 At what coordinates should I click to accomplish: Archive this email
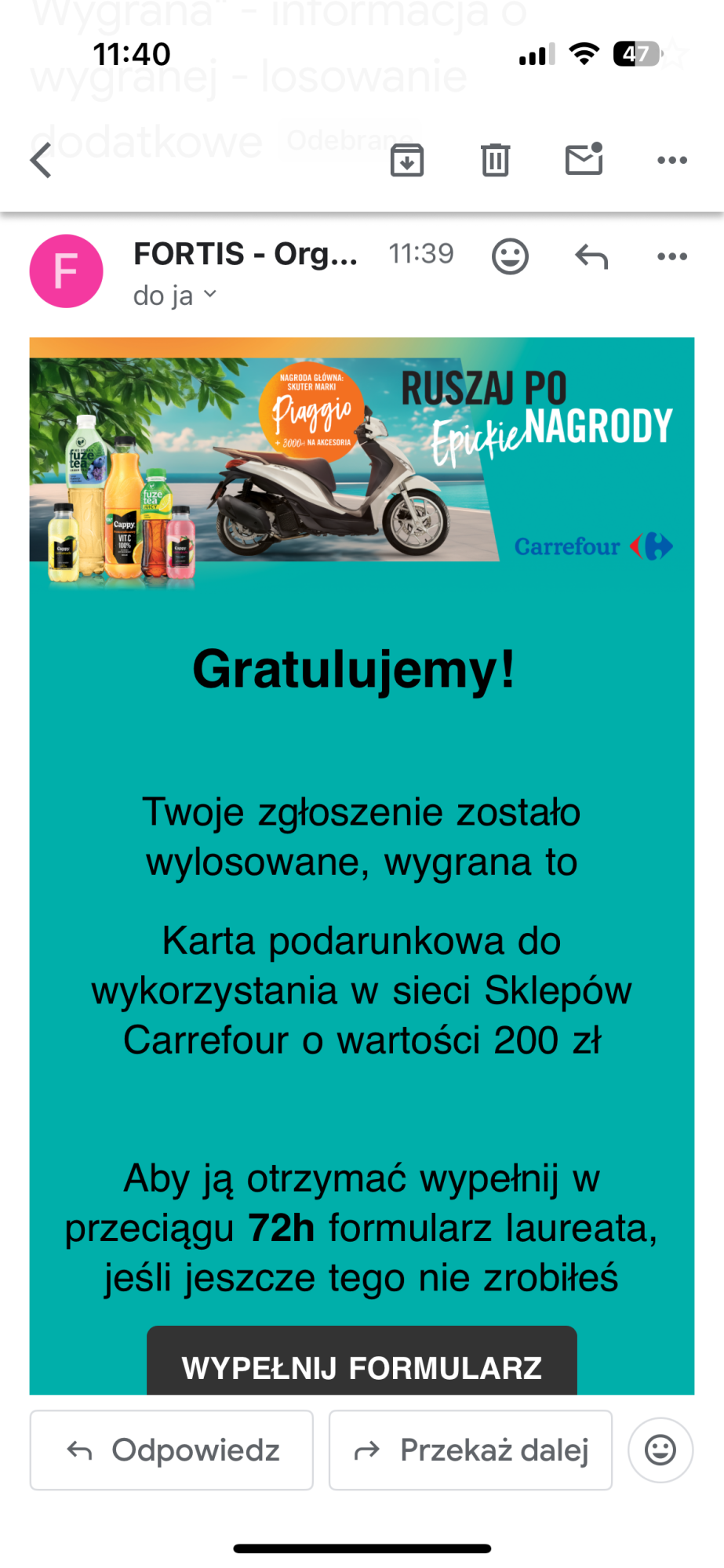(x=407, y=160)
